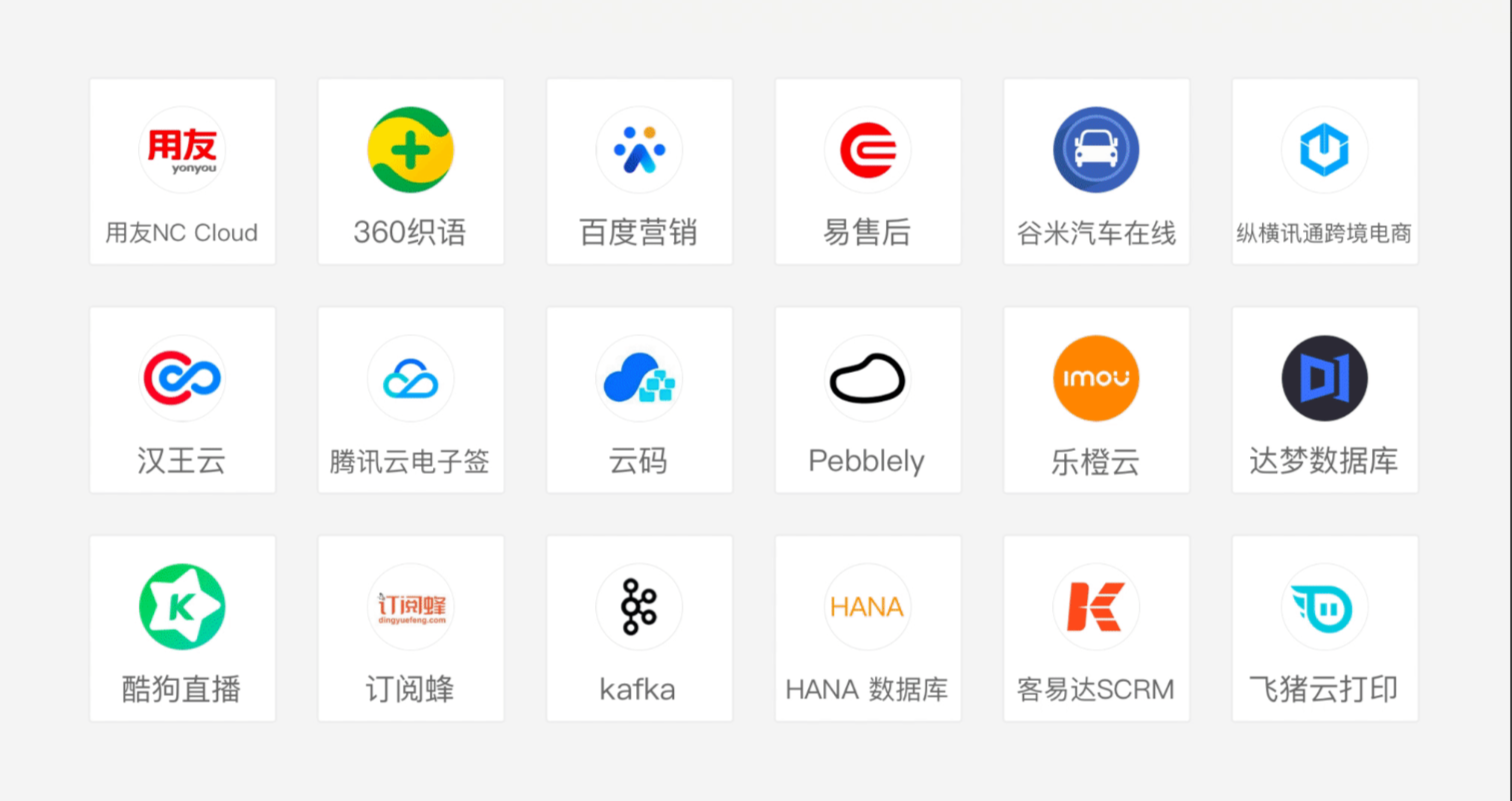Choose the HANA 数据库 card
The image size is (1512, 801).
[867, 628]
